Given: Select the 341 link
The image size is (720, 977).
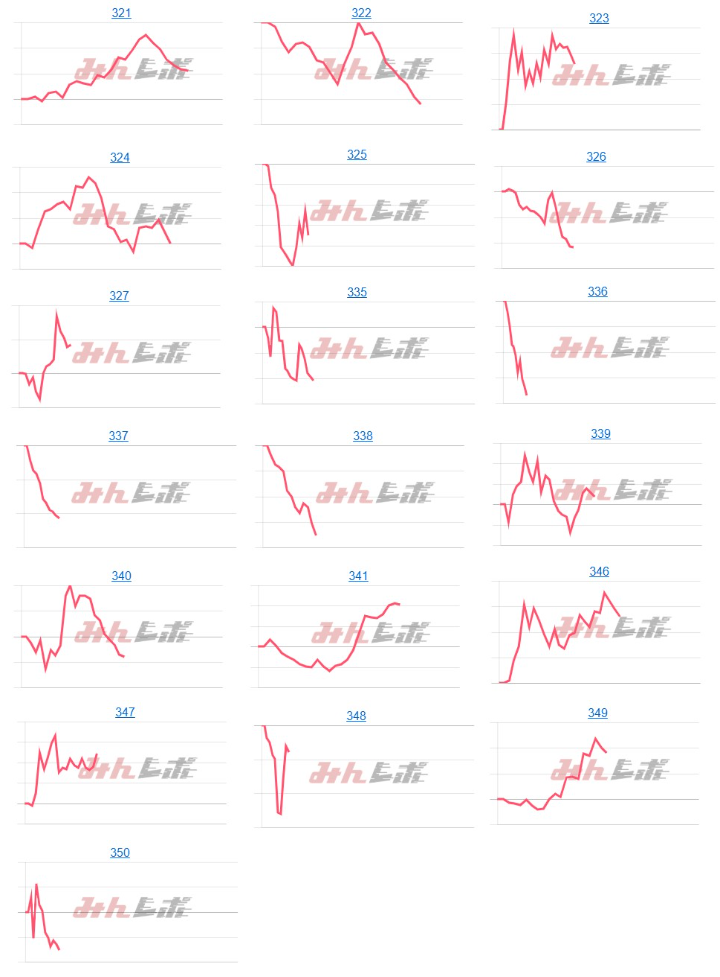Looking at the screenshot, I should (358, 576).
